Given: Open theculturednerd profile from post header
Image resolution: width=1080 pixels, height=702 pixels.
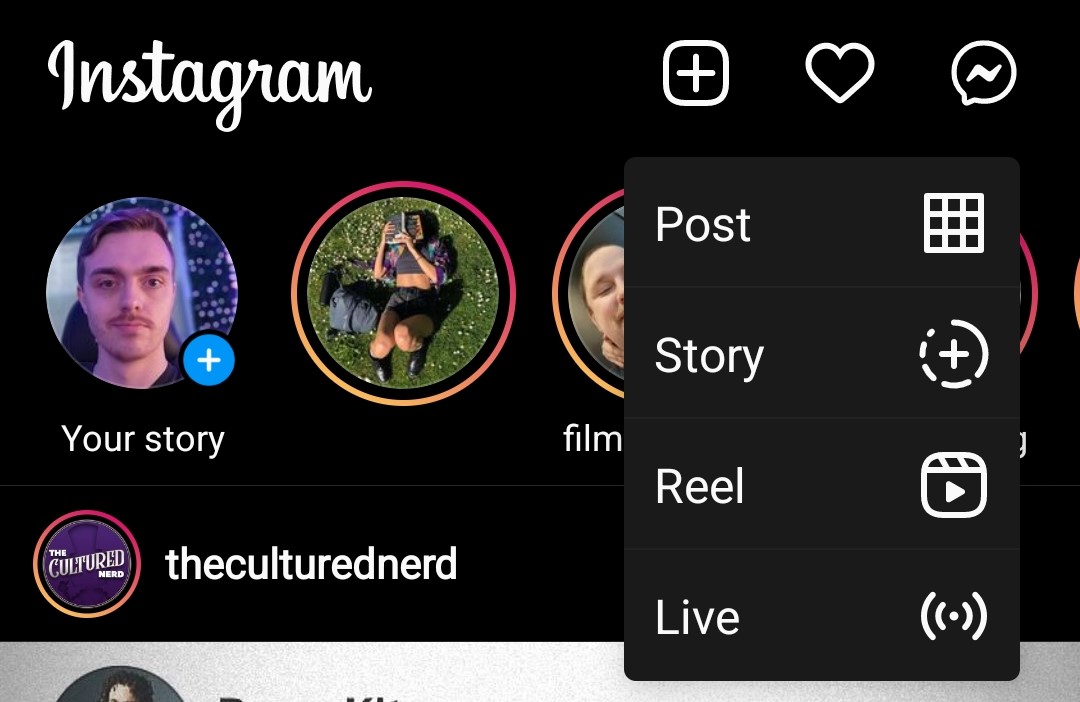Looking at the screenshot, I should [x=311, y=564].
